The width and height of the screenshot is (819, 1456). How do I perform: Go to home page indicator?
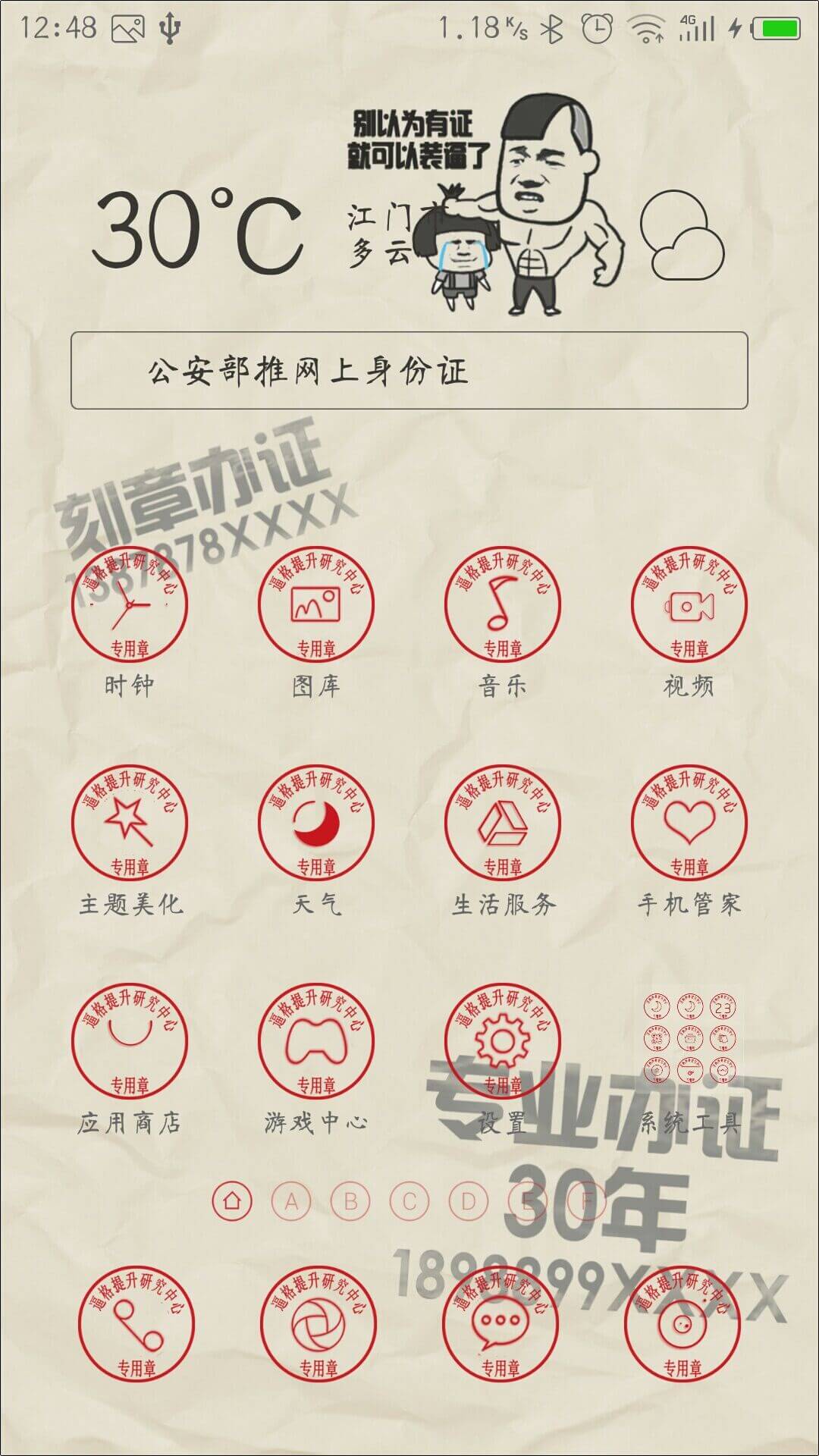click(x=232, y=1201)
